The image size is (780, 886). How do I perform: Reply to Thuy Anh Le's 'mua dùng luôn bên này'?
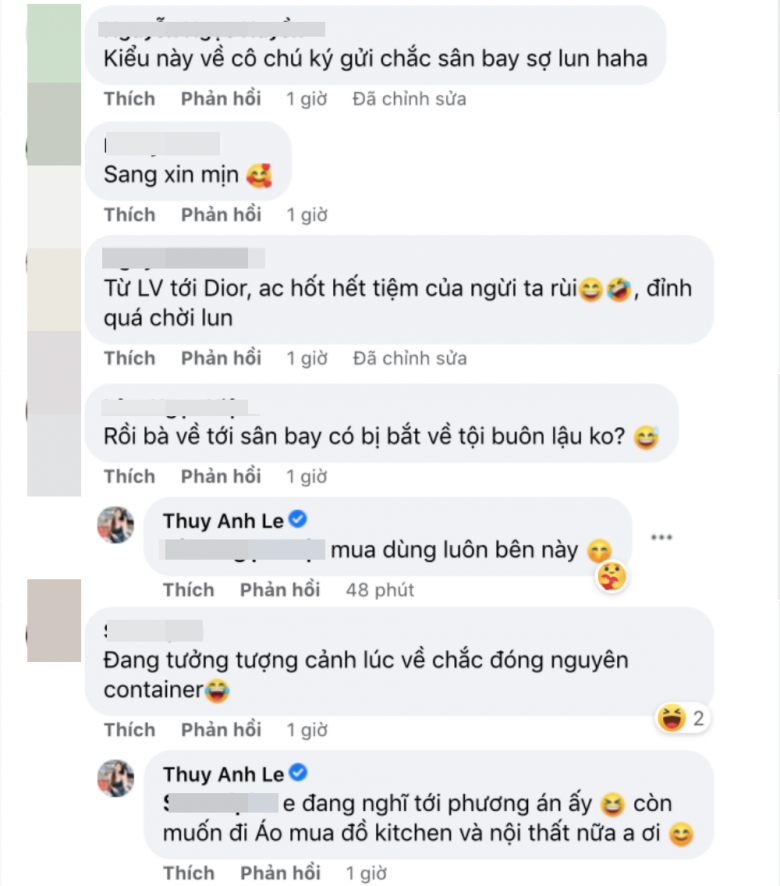coord(280,590)
